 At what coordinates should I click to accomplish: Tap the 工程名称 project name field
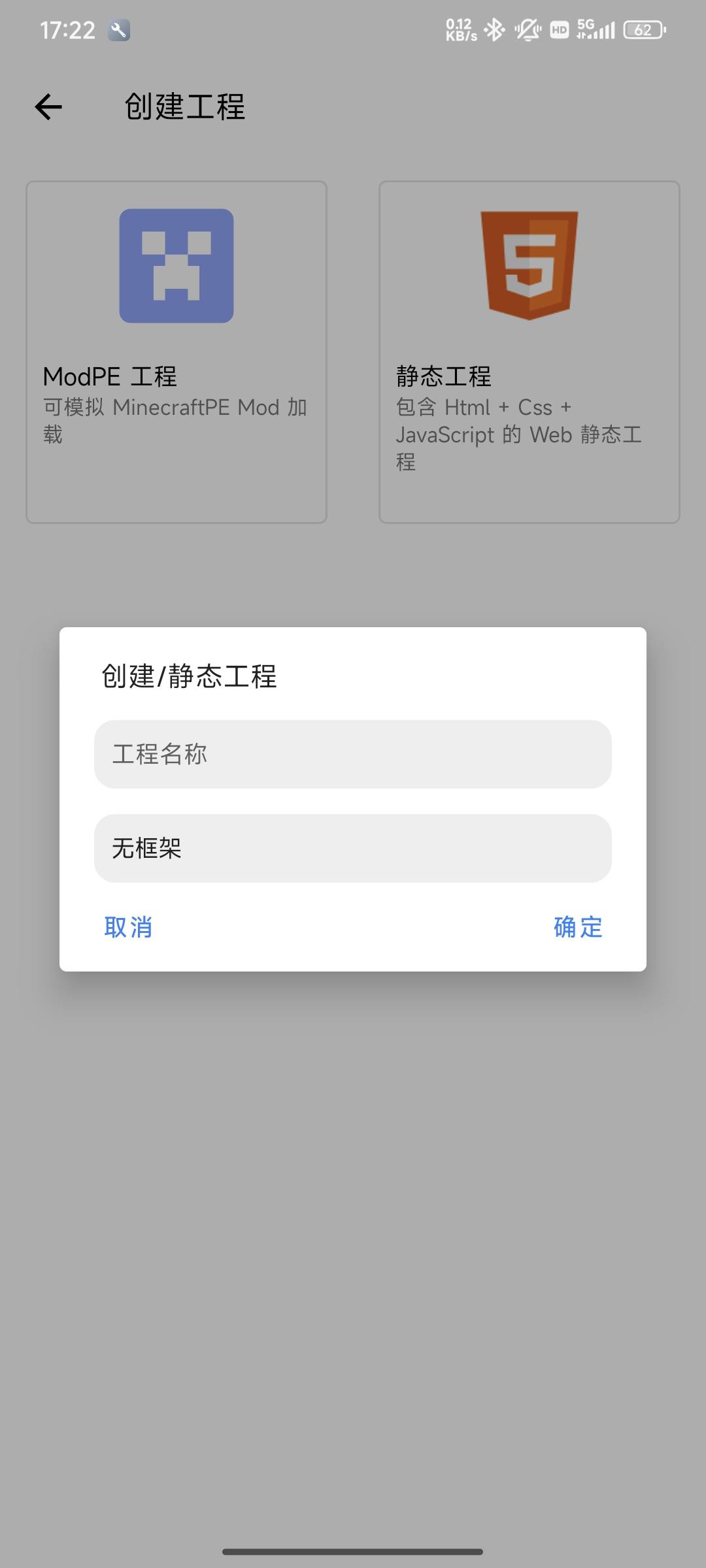(353, 754)
